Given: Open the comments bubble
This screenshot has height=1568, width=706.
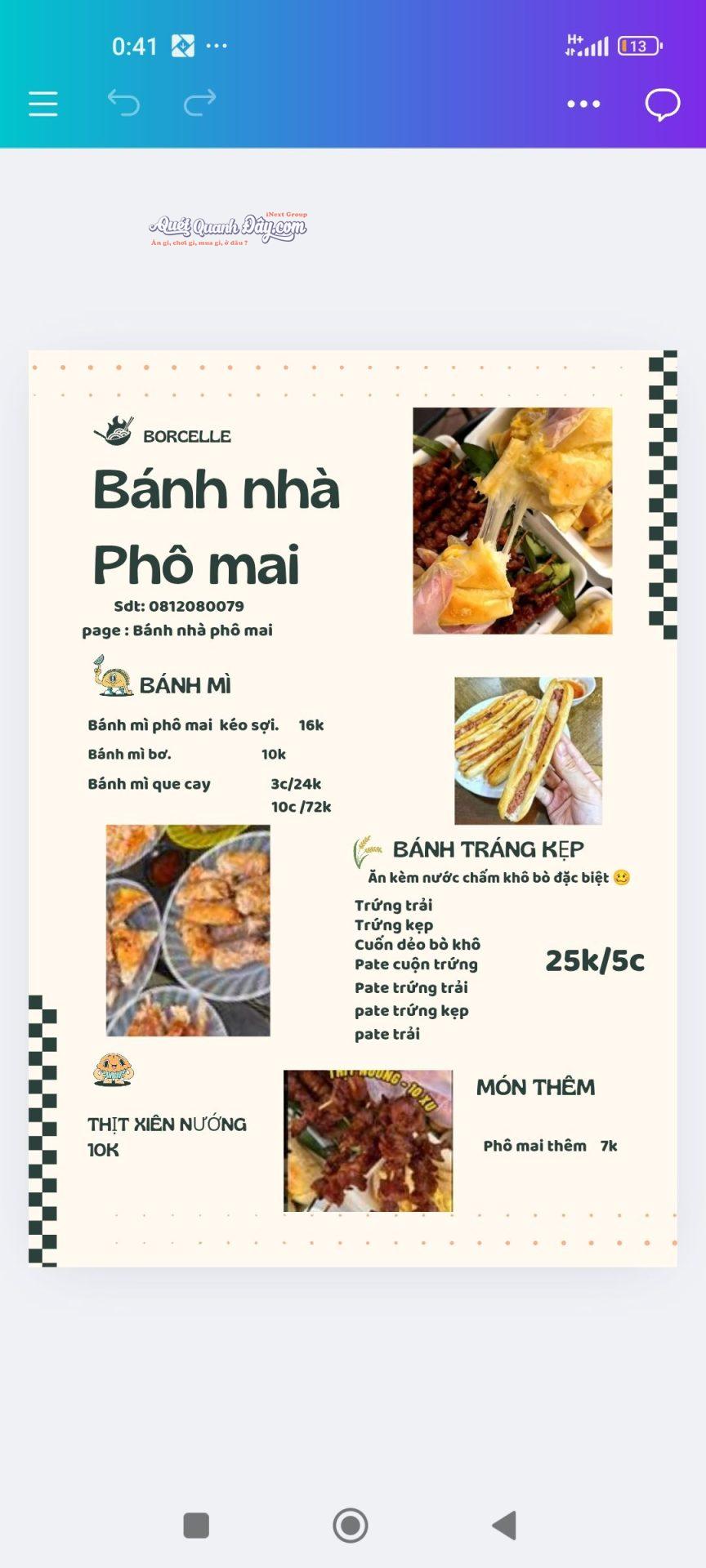Looking at the screenshot, I should pos(662,104).
